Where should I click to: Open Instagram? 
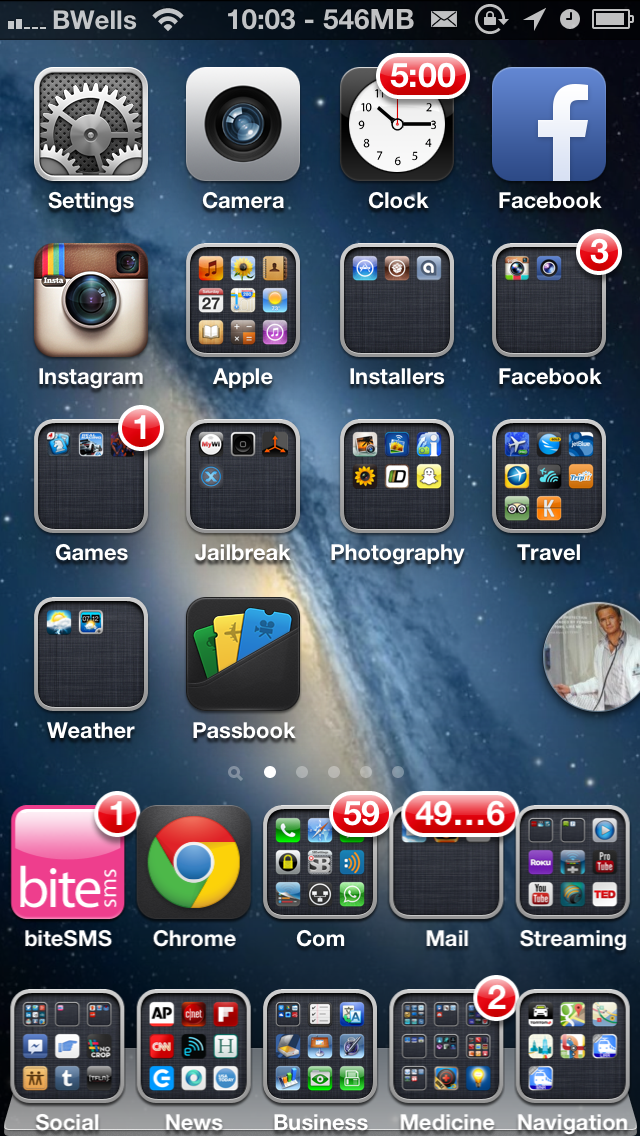[x=91, y=301]
